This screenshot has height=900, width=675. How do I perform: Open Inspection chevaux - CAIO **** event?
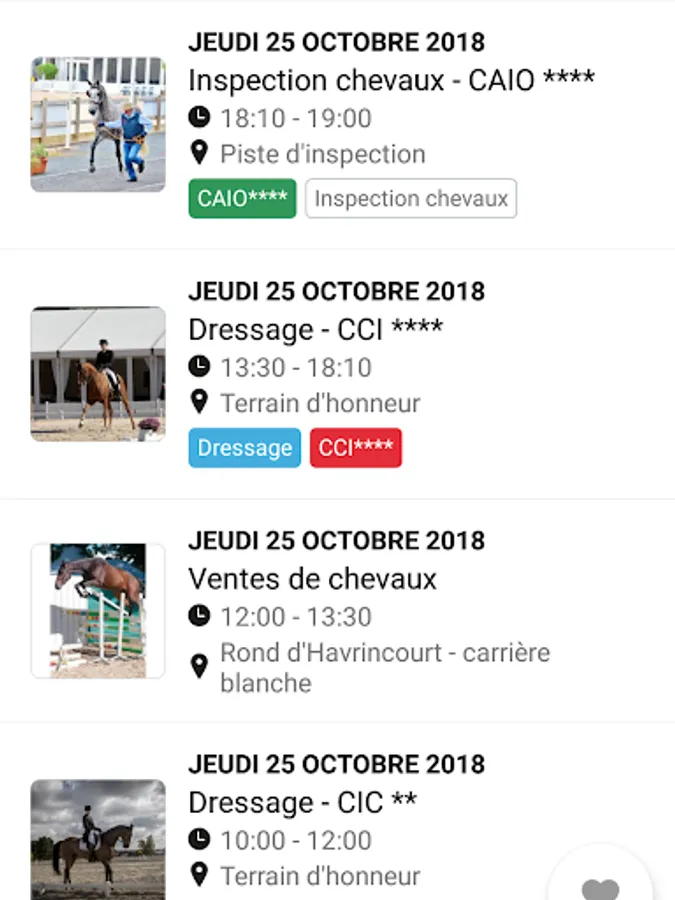[391, 80]
